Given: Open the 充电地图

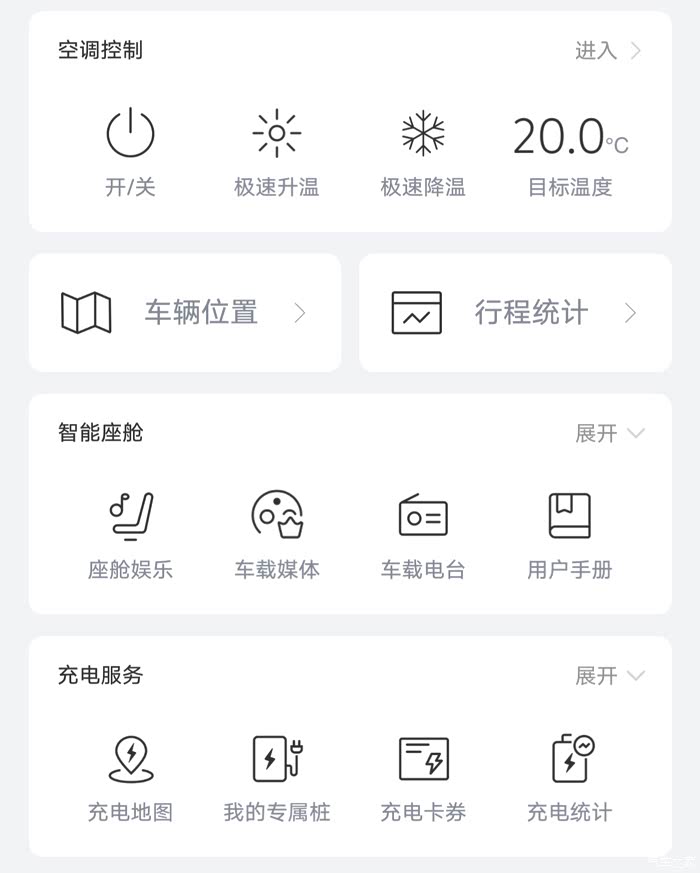Looking at the screenshot, I should [x=131, y=777].
